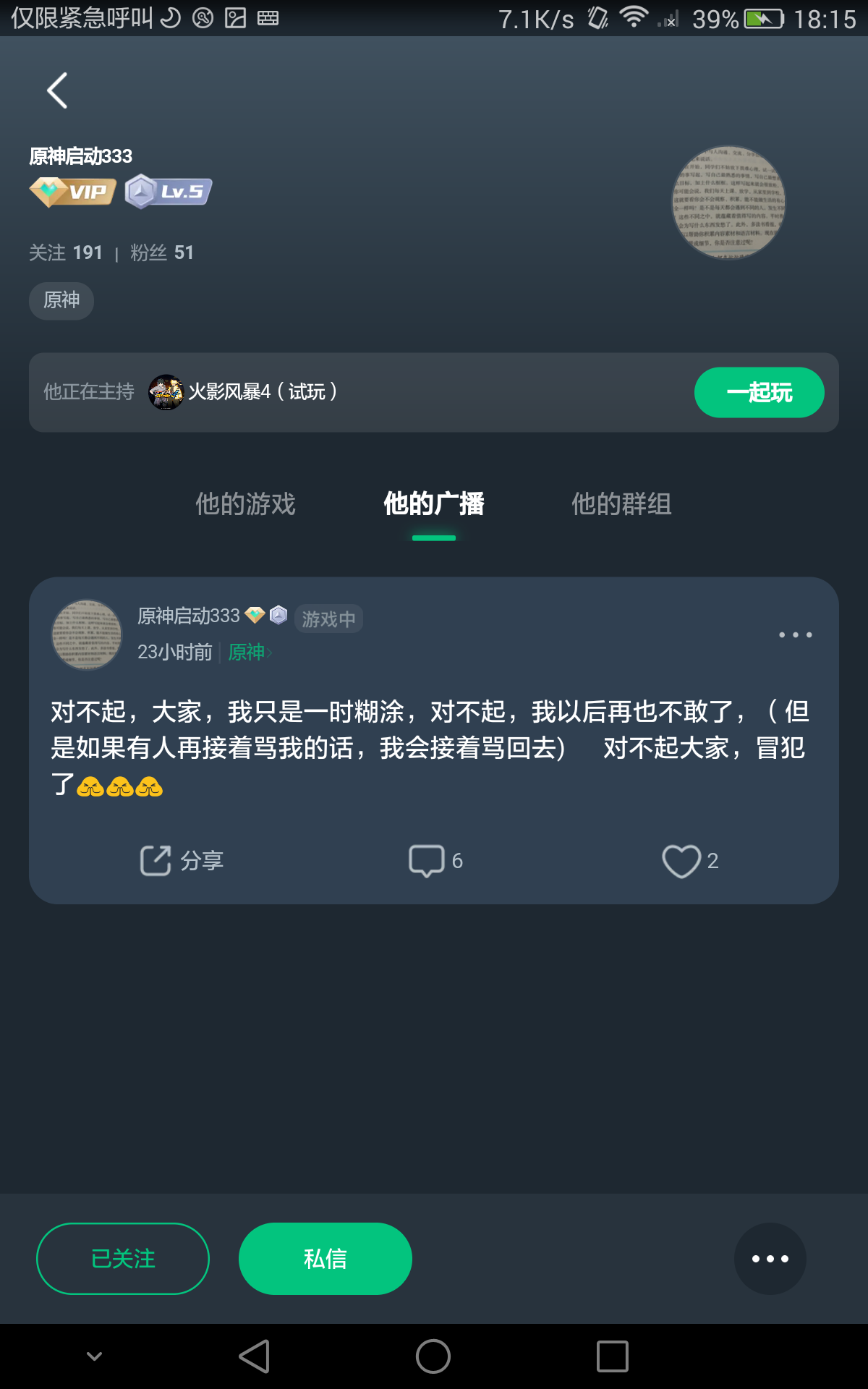Open the comments on the post
The width and height of the screenshot is (868, 1389).
(435, 861)
